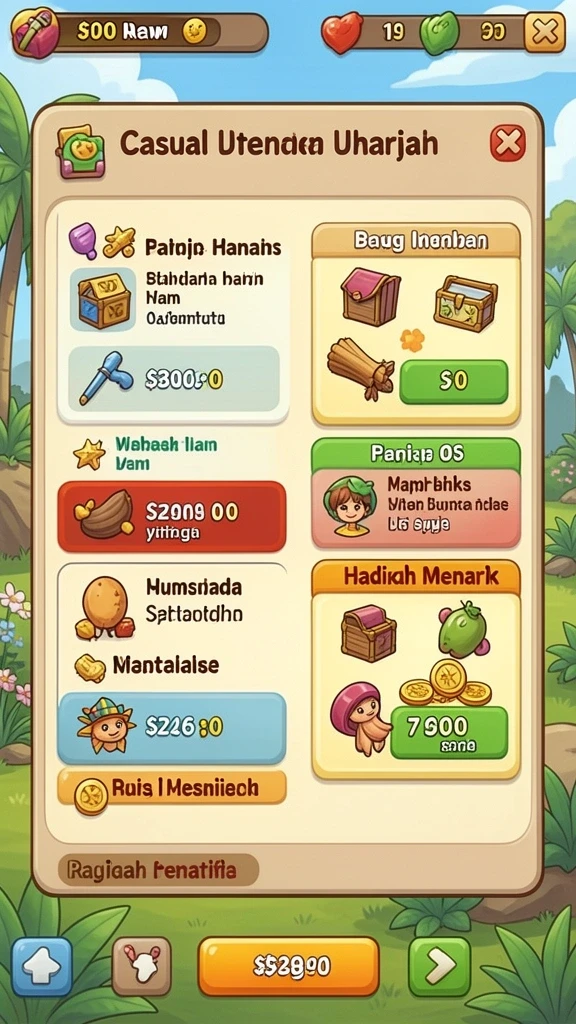Close the Casual Utenda Uharjah dialog
Viewport: 576px width, 1024px height.
[507, 142]
